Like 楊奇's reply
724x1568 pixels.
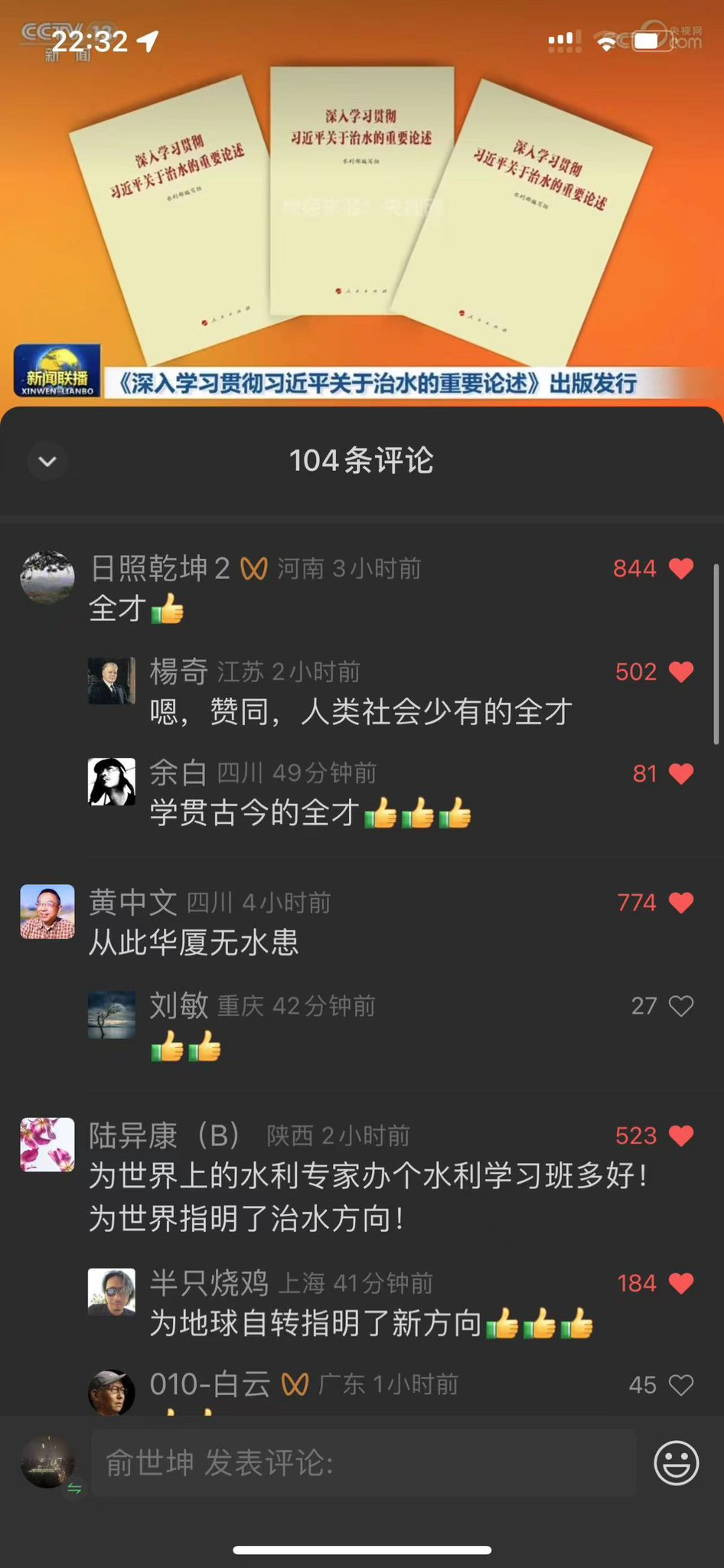[x=680, y=672]
